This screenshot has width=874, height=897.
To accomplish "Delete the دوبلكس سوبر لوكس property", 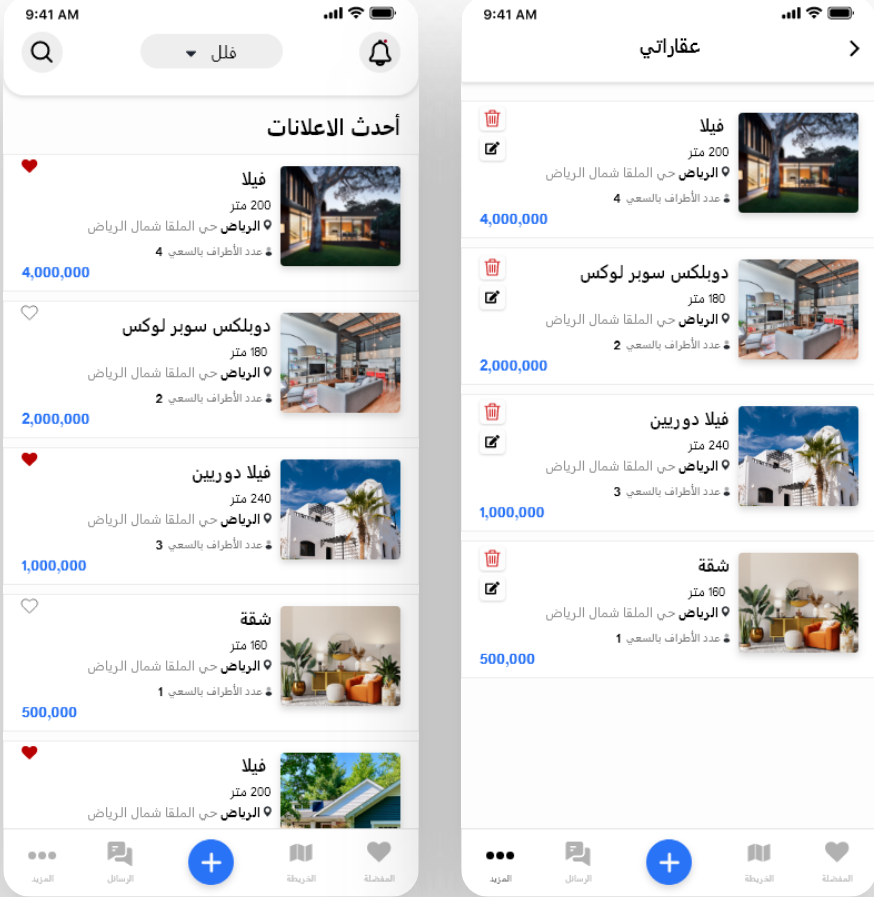I will tap(492, 267).
